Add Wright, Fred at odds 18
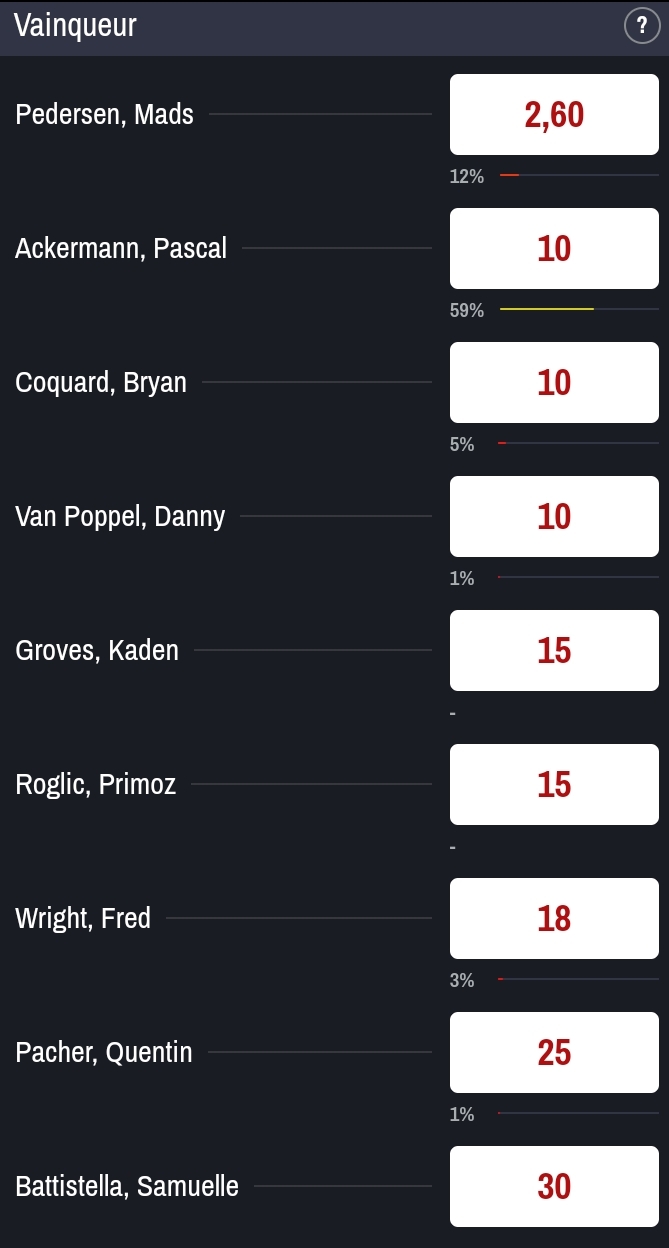This screenshot has width=669, height=1248. pyautogui.click(x=554, y=919)
